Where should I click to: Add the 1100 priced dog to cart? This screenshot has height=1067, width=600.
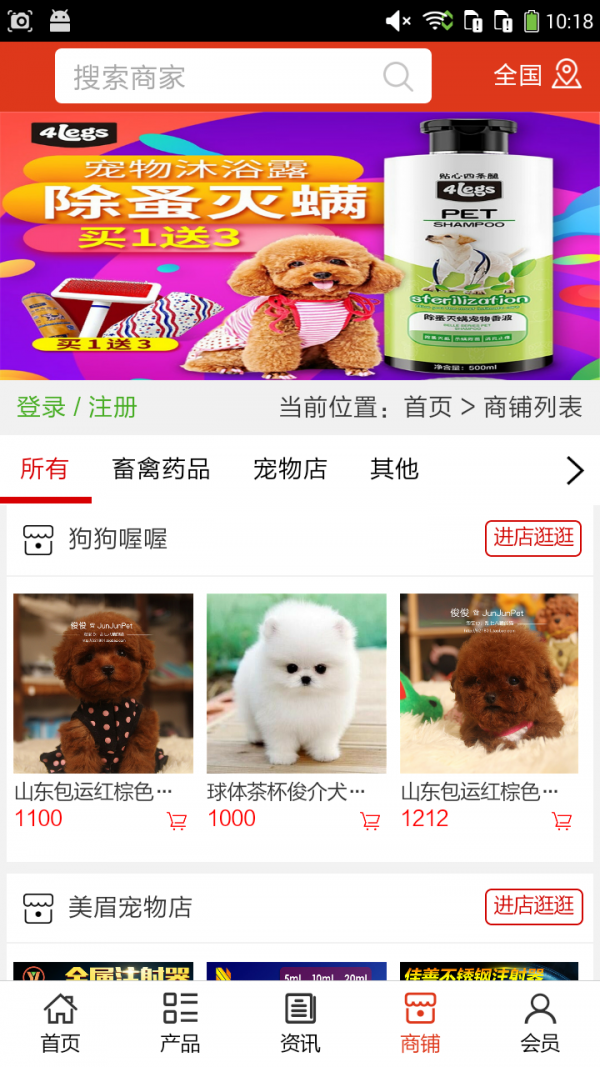click(177, 821)
